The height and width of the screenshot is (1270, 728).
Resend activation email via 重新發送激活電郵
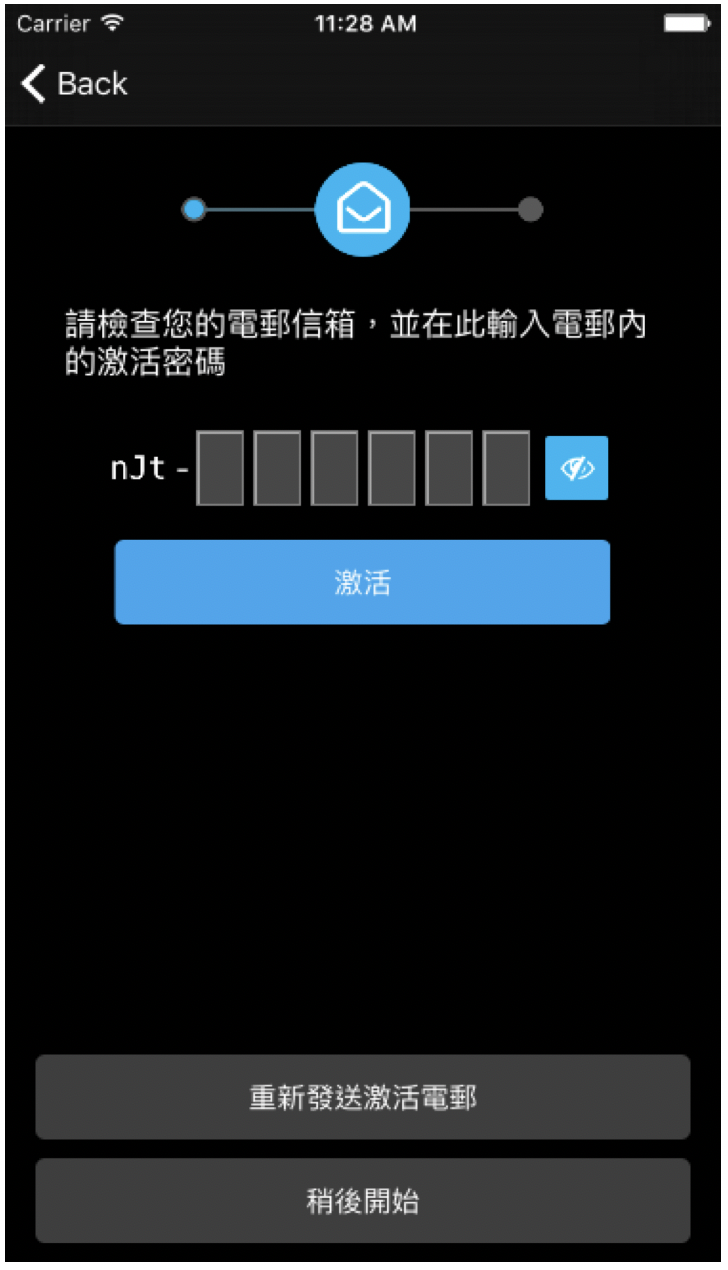pyautogui.click(x=362, y=1097)
